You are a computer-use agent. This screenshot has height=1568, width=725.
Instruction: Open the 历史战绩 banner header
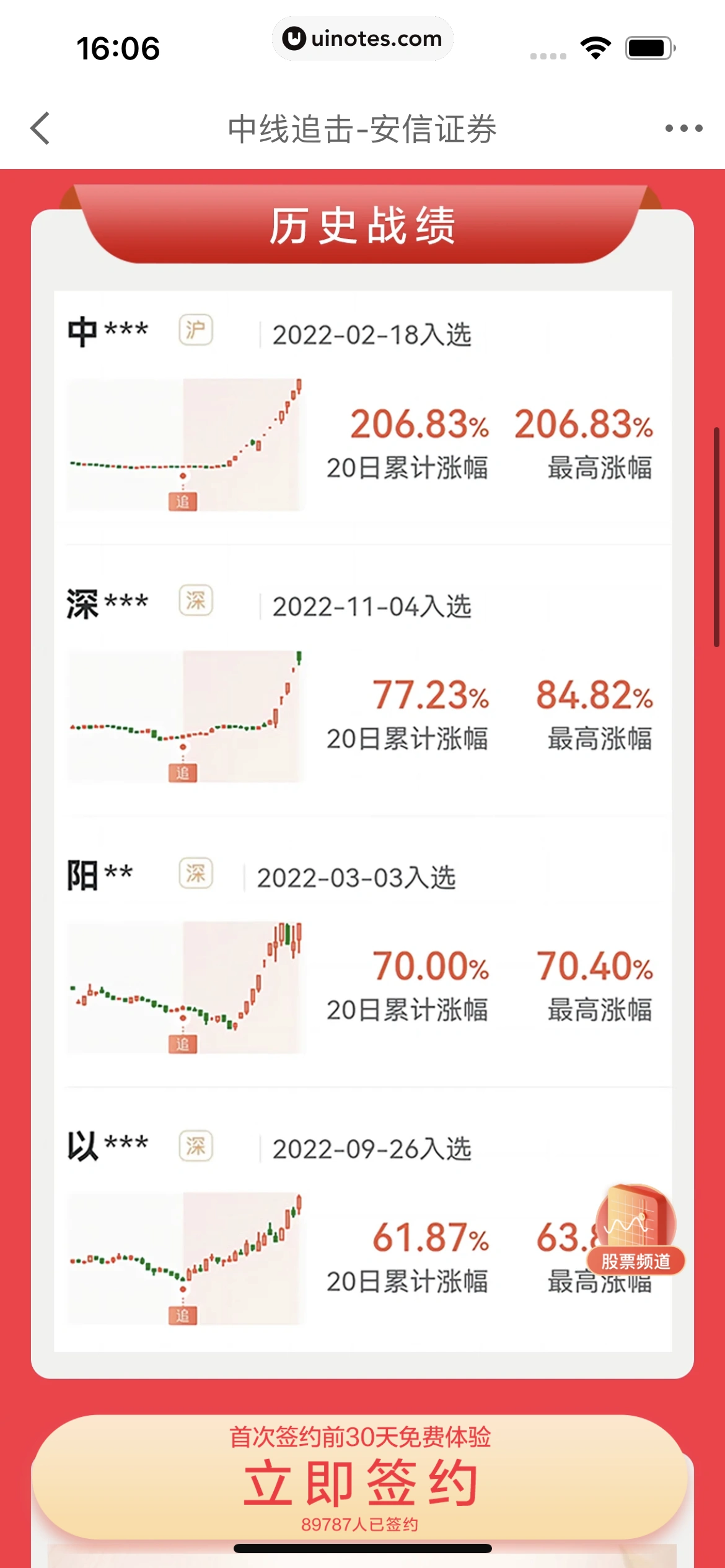[x=362, y=227]
